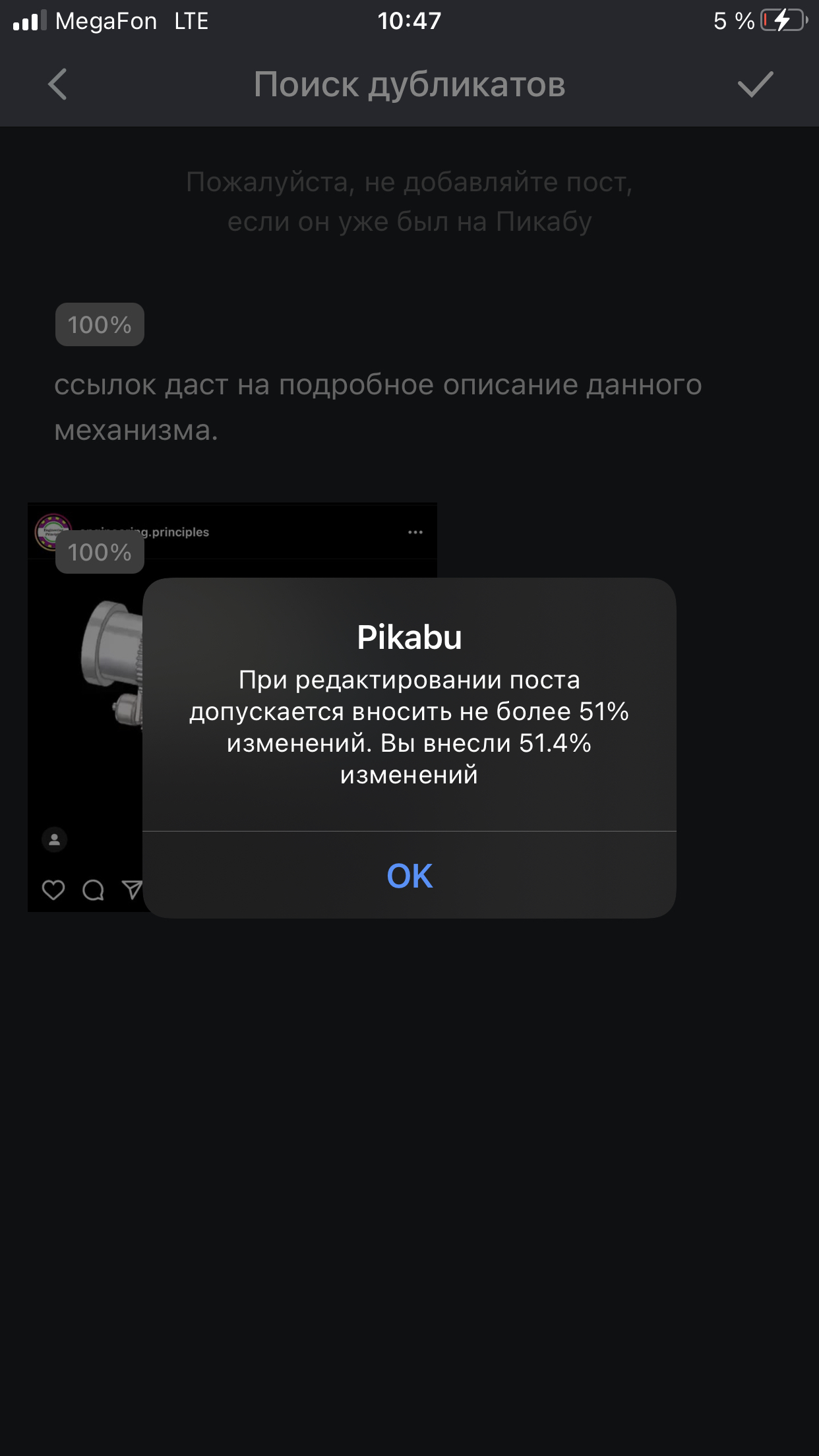This screenshot has height=1456, width=819.
Task: Confirm with the checkmark icon
Action: pyautogui.click(x=754, y=84)
